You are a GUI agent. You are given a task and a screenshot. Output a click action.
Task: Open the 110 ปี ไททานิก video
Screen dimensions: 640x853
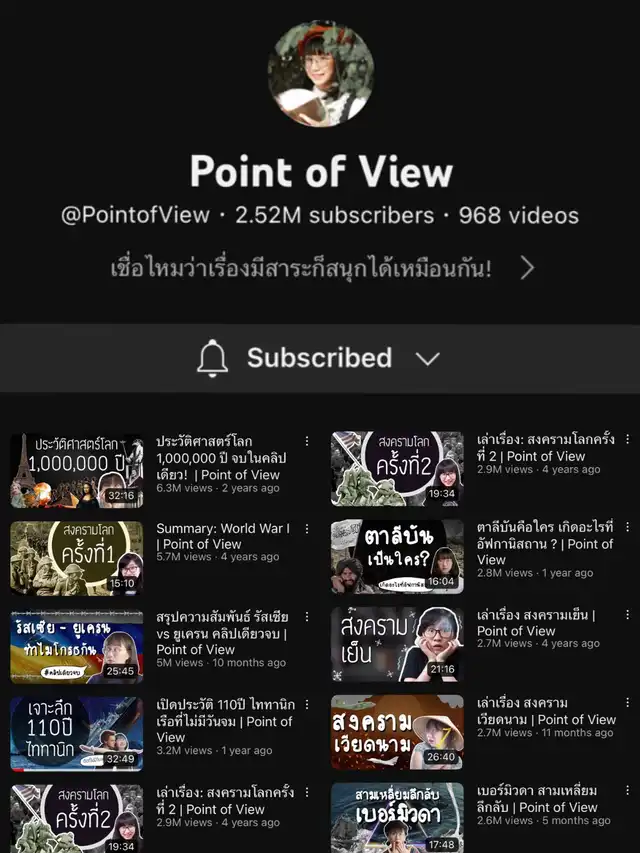point(77,733)
